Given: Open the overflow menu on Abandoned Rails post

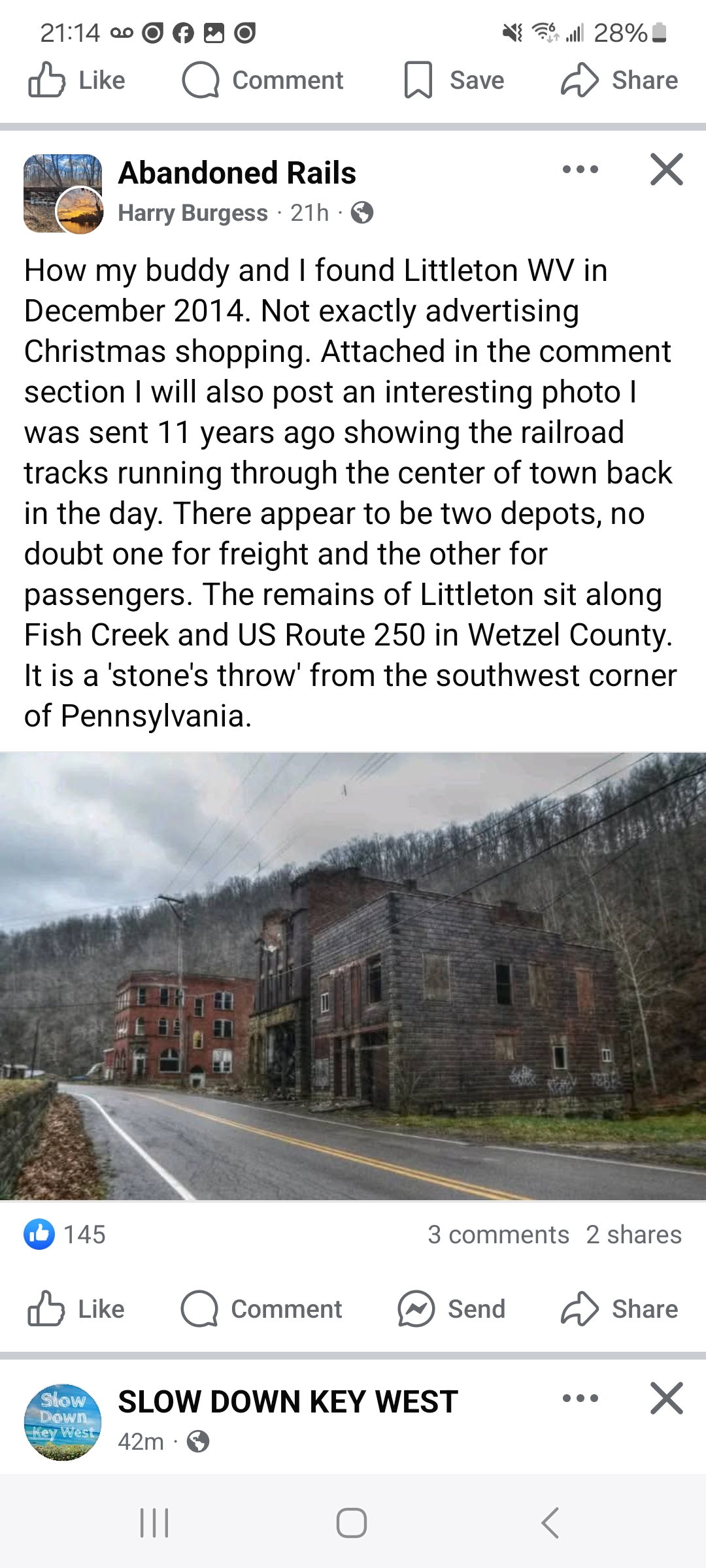Looking at the screenshot, I should click(580, 170).
